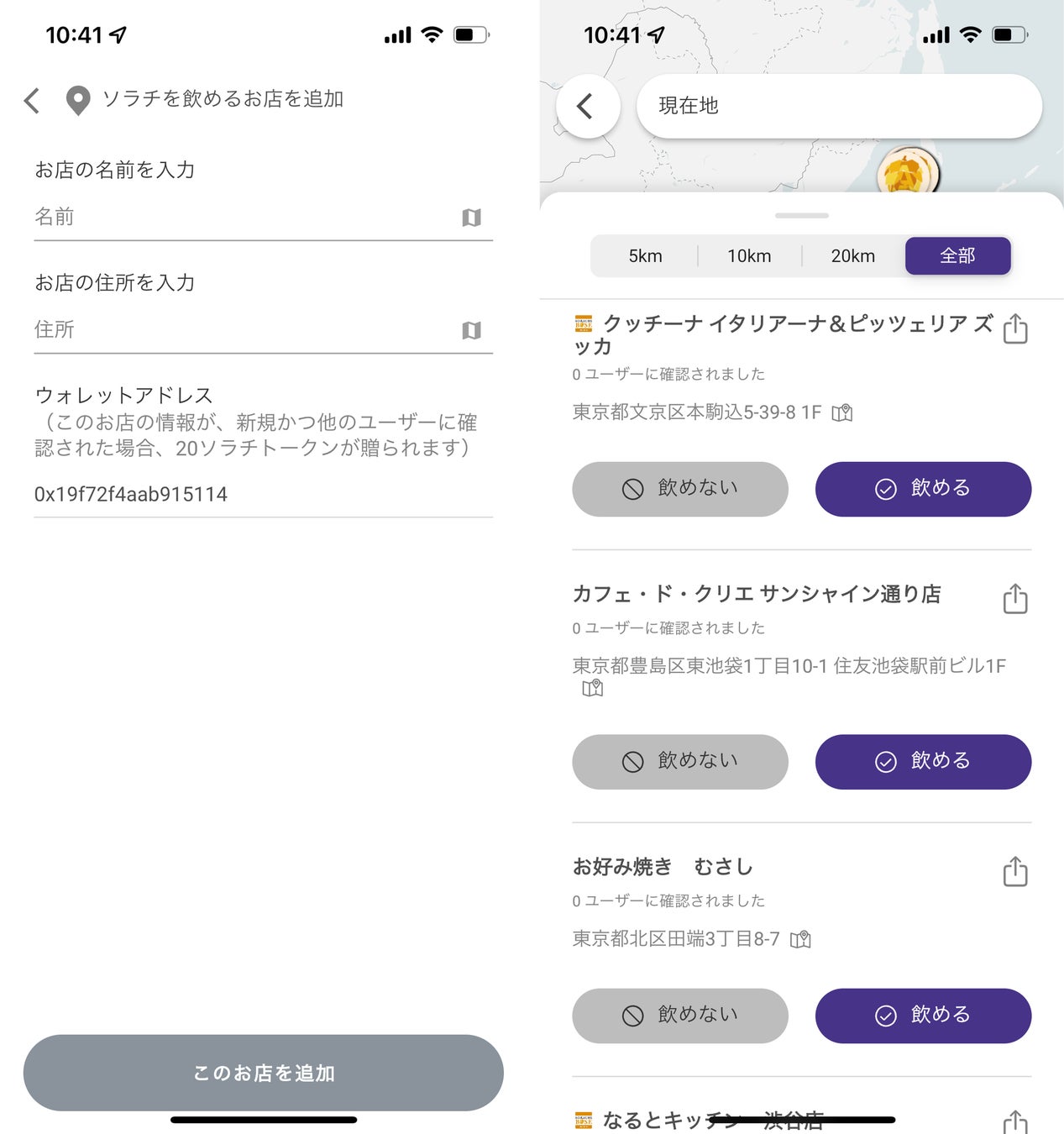Tap the circular back button over the map
Screen dimensions: 1064x1134
[588, 106]
